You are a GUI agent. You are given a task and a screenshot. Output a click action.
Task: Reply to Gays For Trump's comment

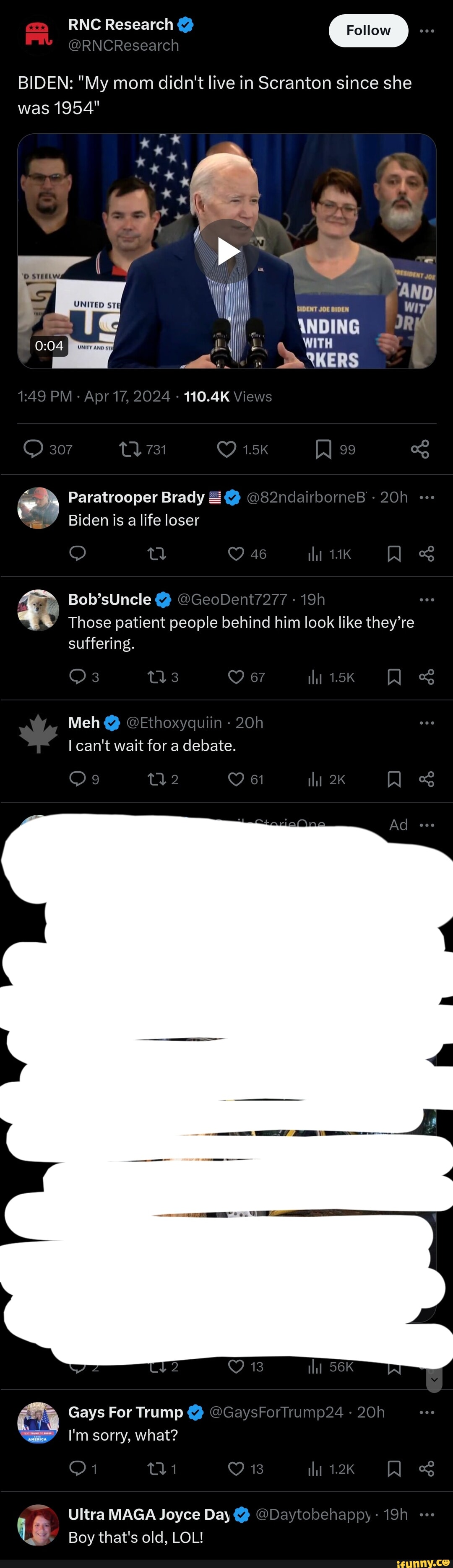(77, 1469)
